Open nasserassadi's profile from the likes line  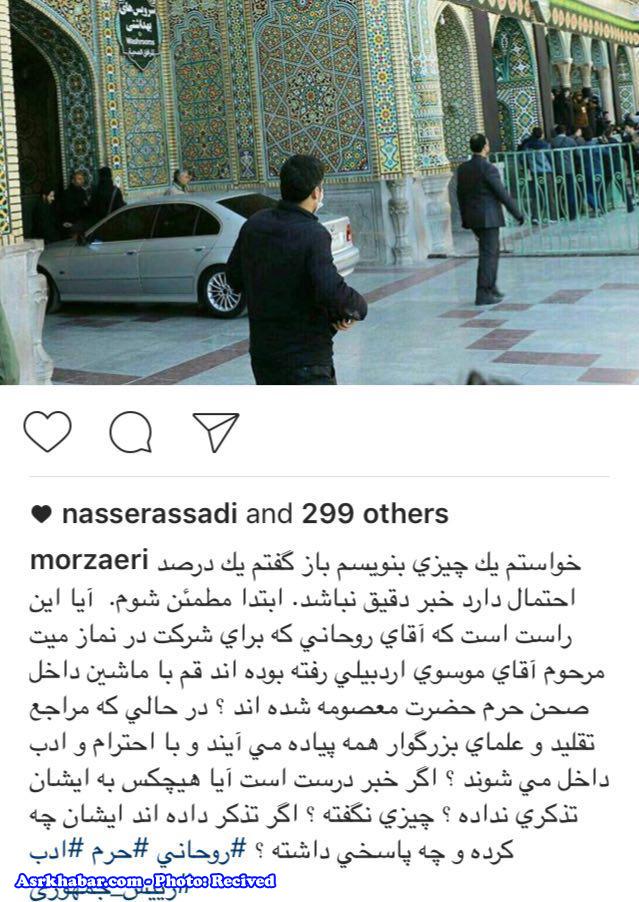click(150, 514)
